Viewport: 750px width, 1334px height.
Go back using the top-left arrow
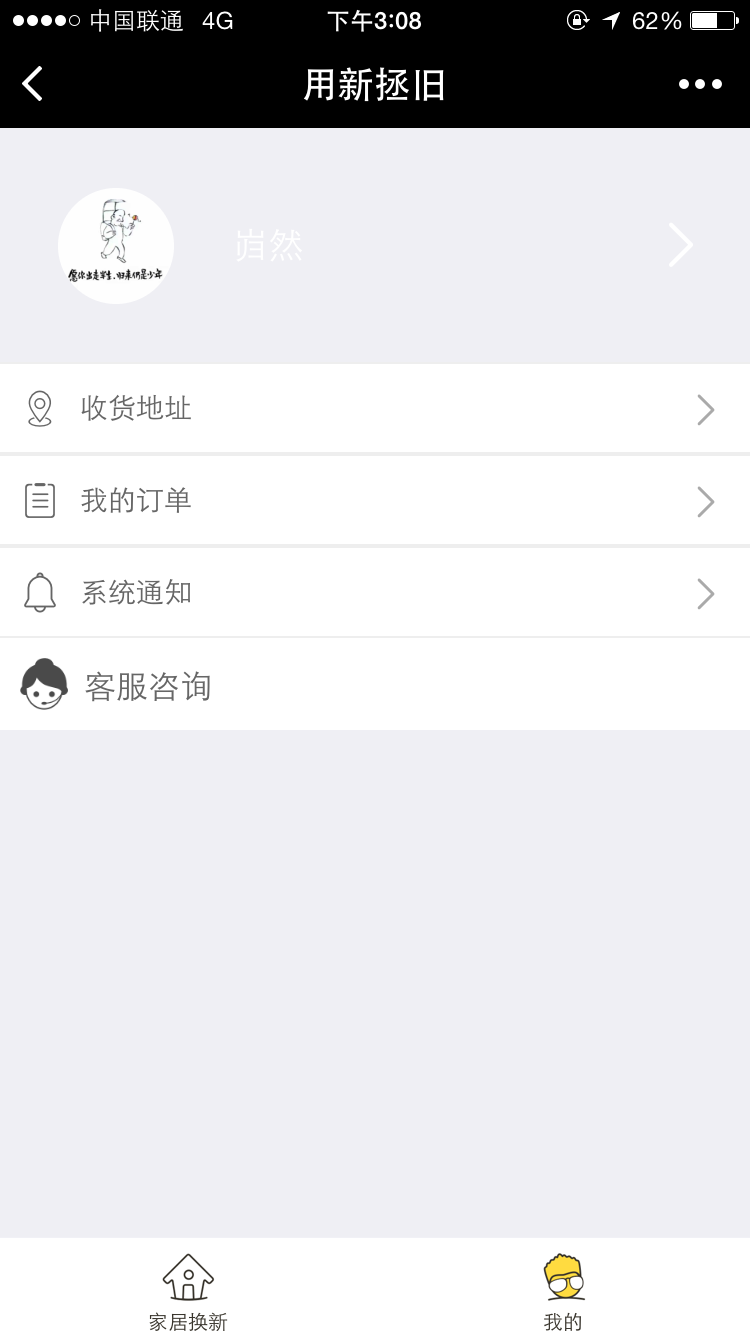coord(32,84)
